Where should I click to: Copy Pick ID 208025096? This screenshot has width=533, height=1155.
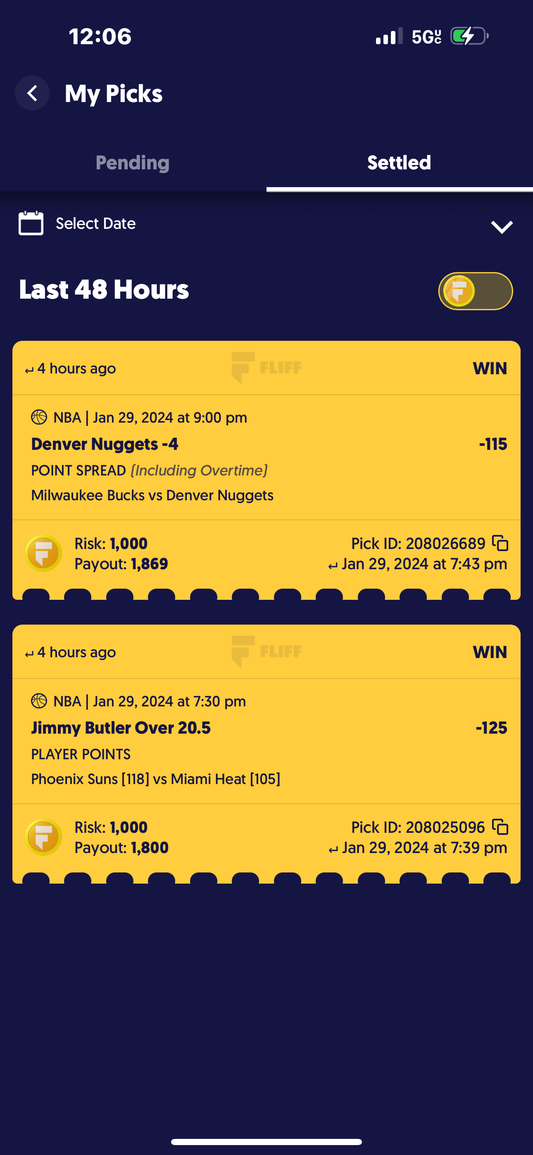pyautogui.click(x=501, y=827)
